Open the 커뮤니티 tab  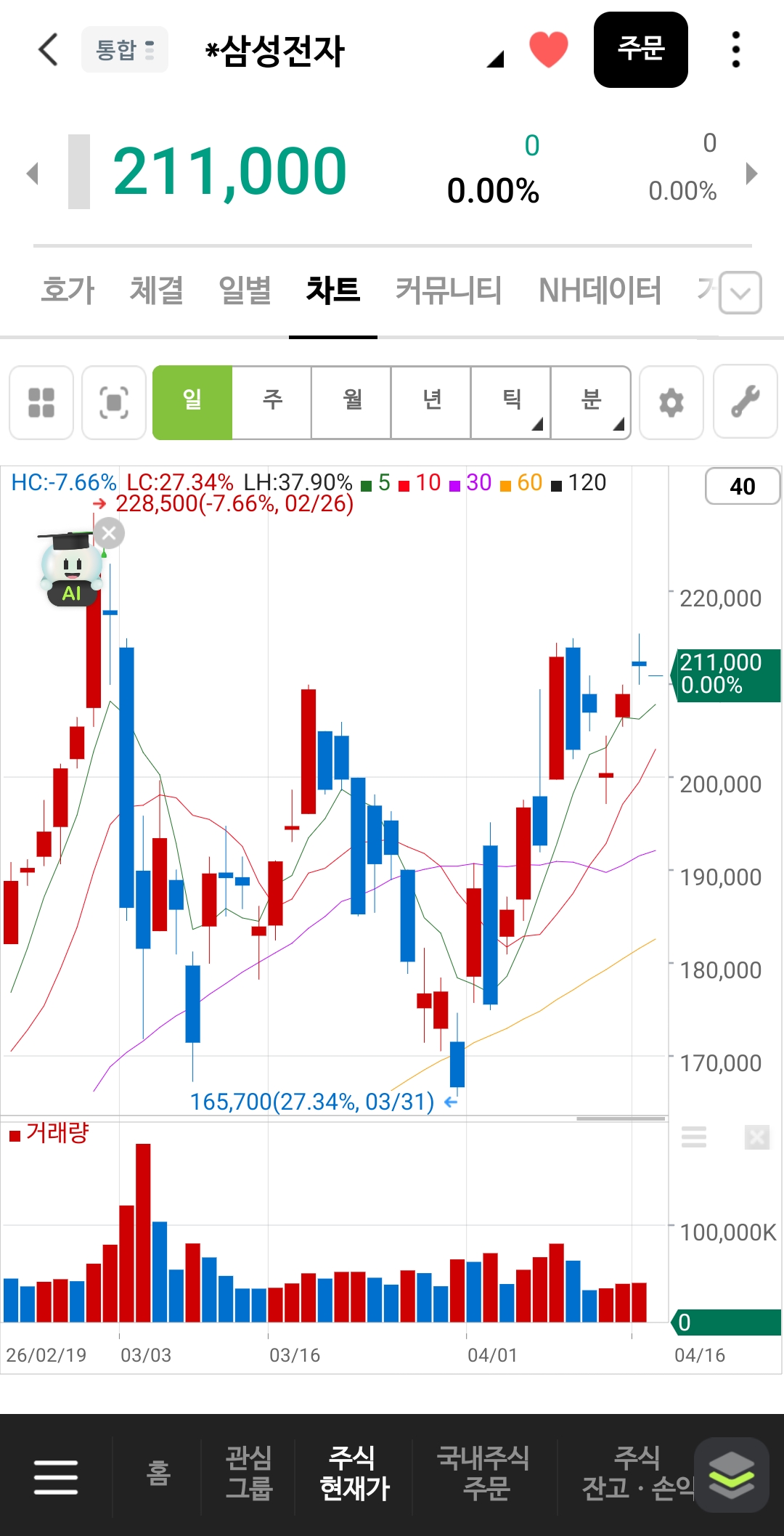click(x=448, y=290)
